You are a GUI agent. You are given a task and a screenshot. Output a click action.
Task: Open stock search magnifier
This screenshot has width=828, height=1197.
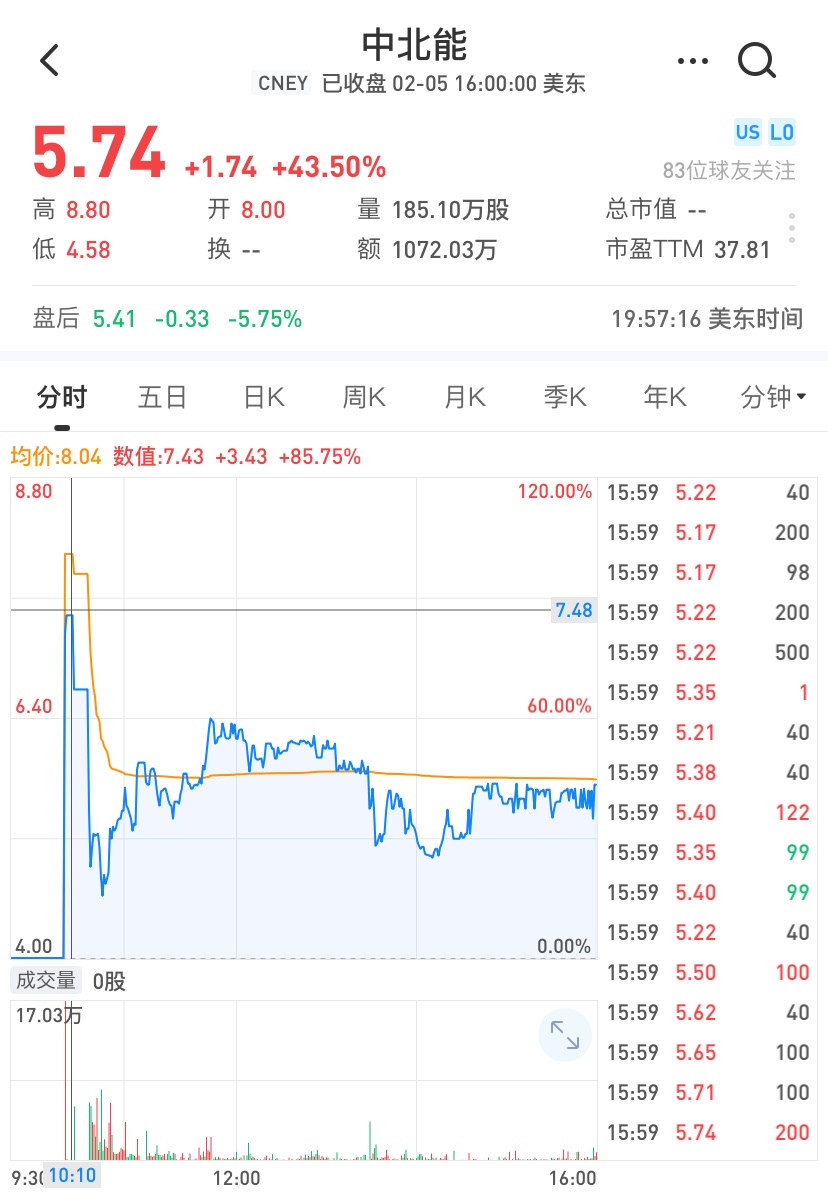point(757,62)
